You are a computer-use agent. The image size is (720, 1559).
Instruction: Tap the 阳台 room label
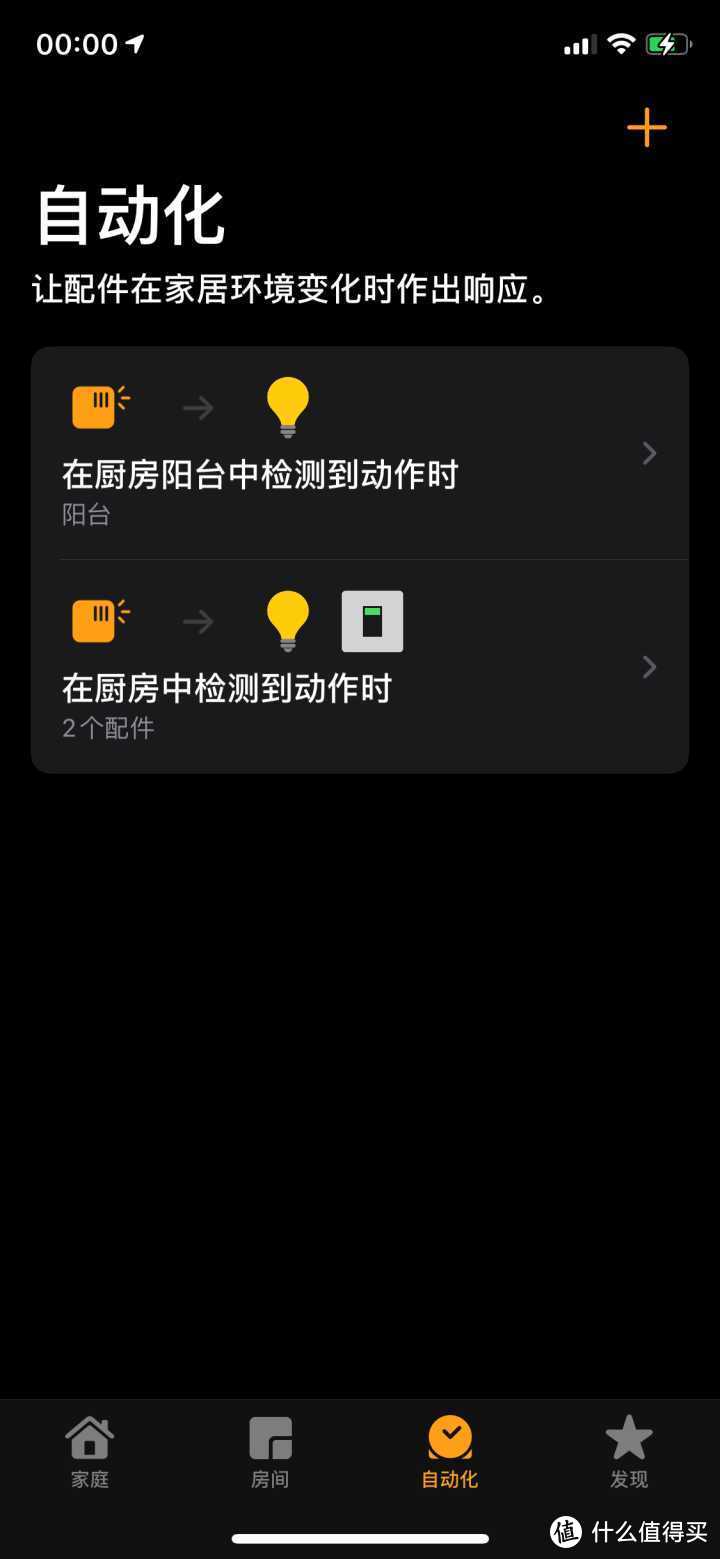[87, 514]
